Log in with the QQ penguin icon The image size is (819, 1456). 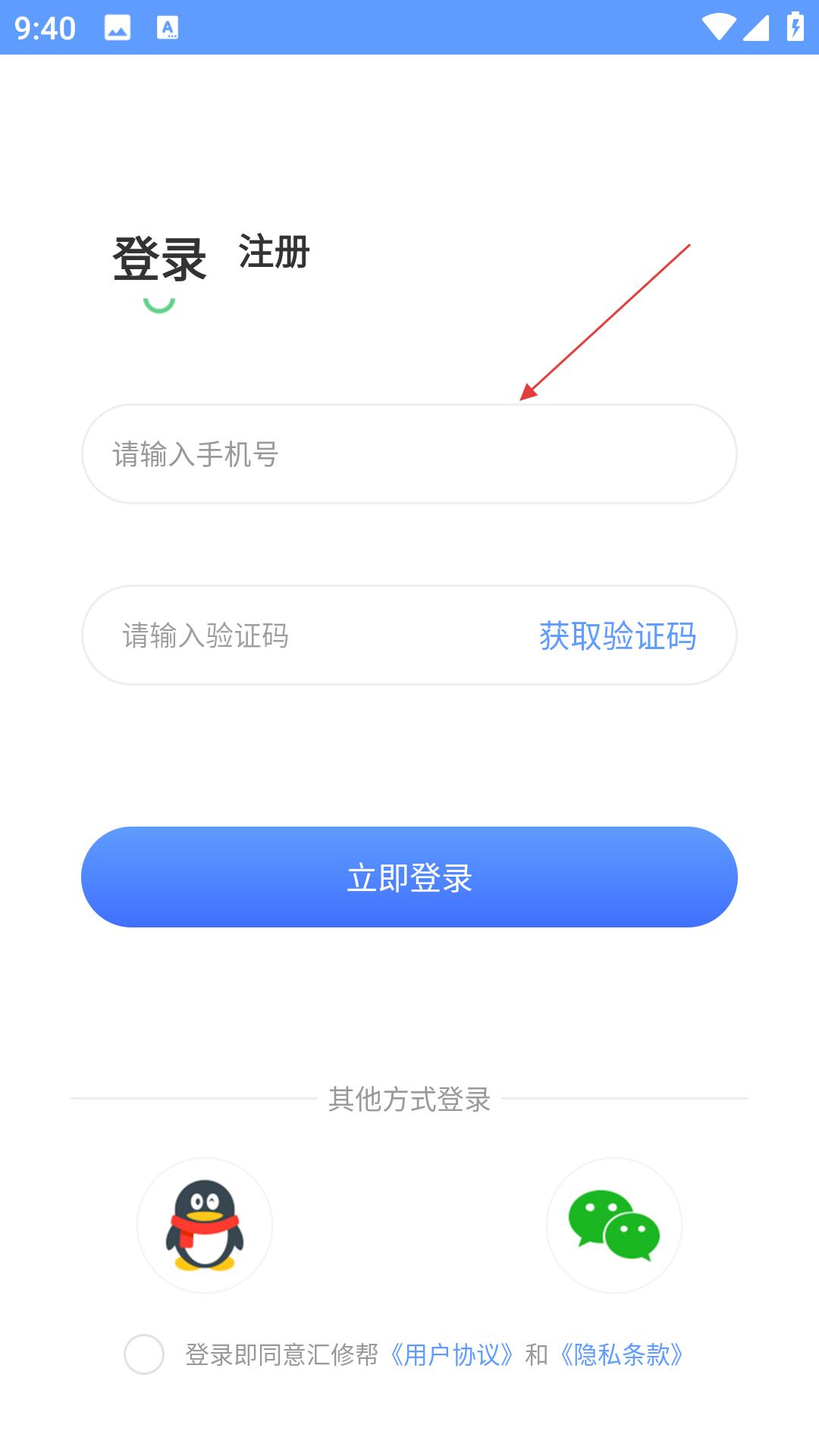tap(205, 1225)
